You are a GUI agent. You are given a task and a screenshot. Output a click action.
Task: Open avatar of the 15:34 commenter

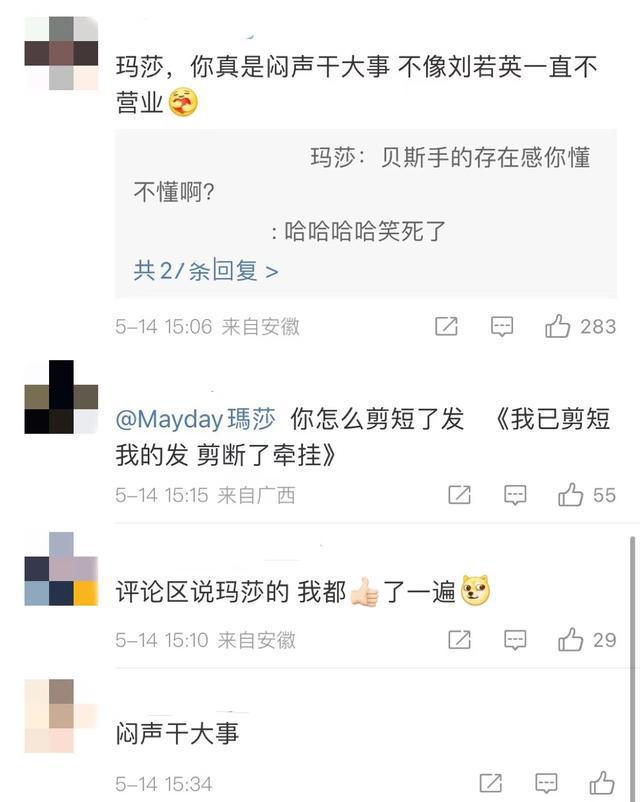[x=61, y=716]
